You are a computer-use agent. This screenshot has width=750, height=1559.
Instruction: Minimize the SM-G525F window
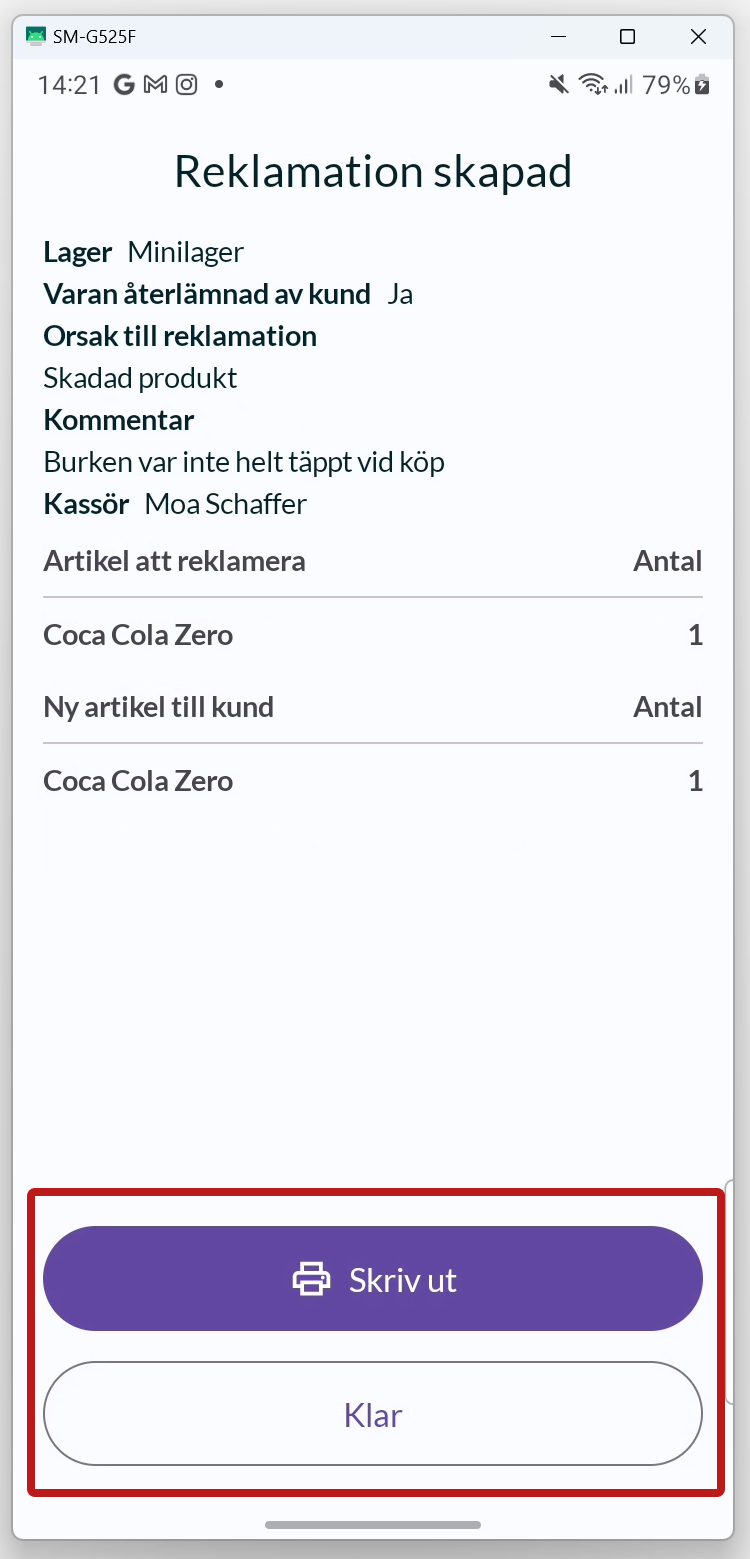click(559, 37)
